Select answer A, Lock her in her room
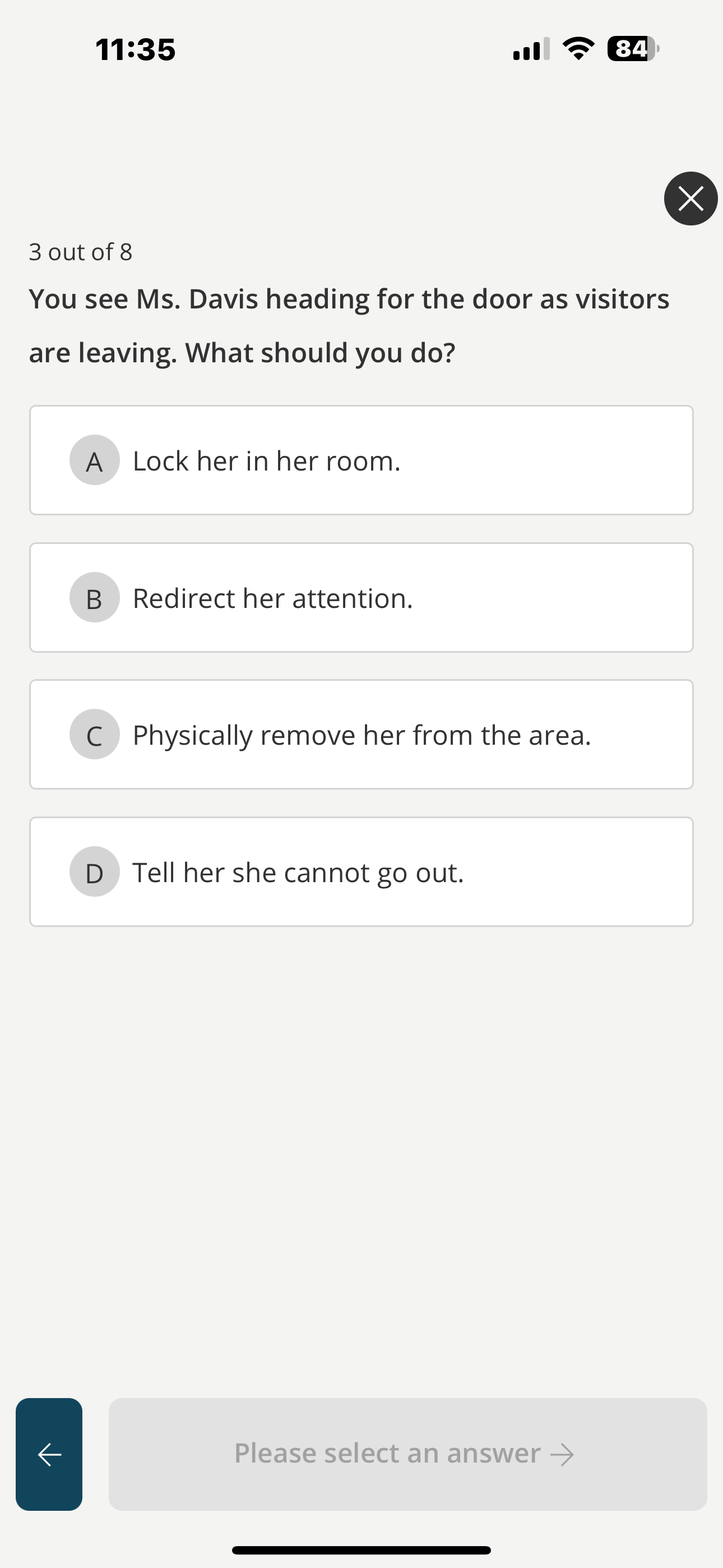Image resolution: width=723 pixels, height=1568 pixels. tap(361, 460)
